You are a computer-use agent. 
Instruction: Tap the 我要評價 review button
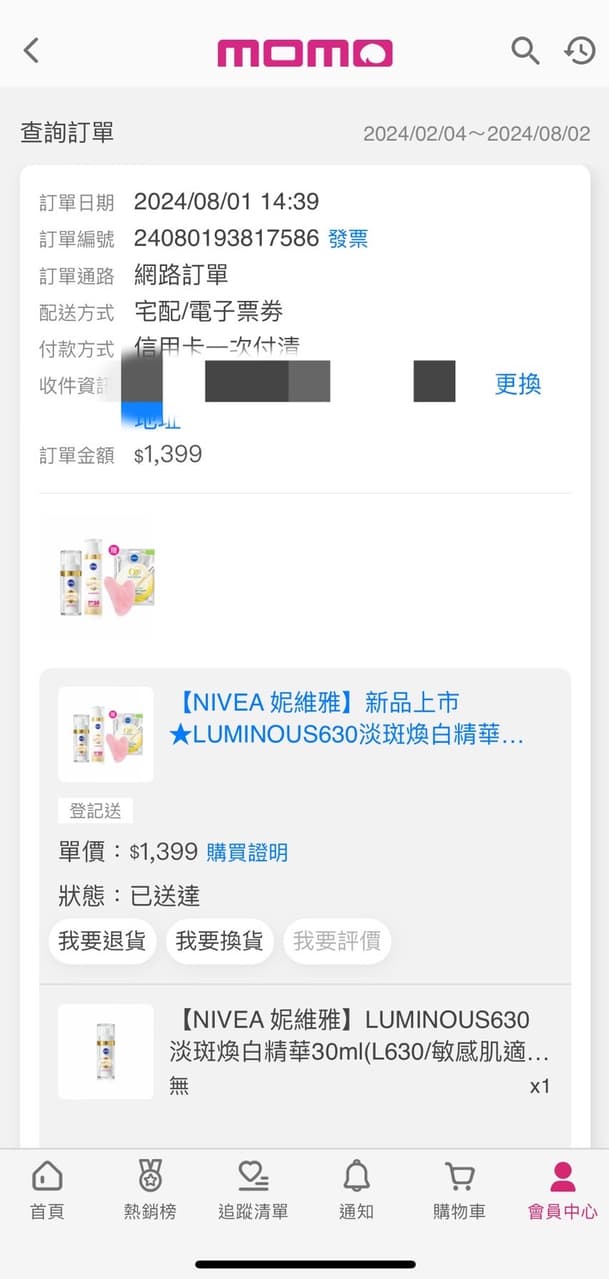[337, 941]
